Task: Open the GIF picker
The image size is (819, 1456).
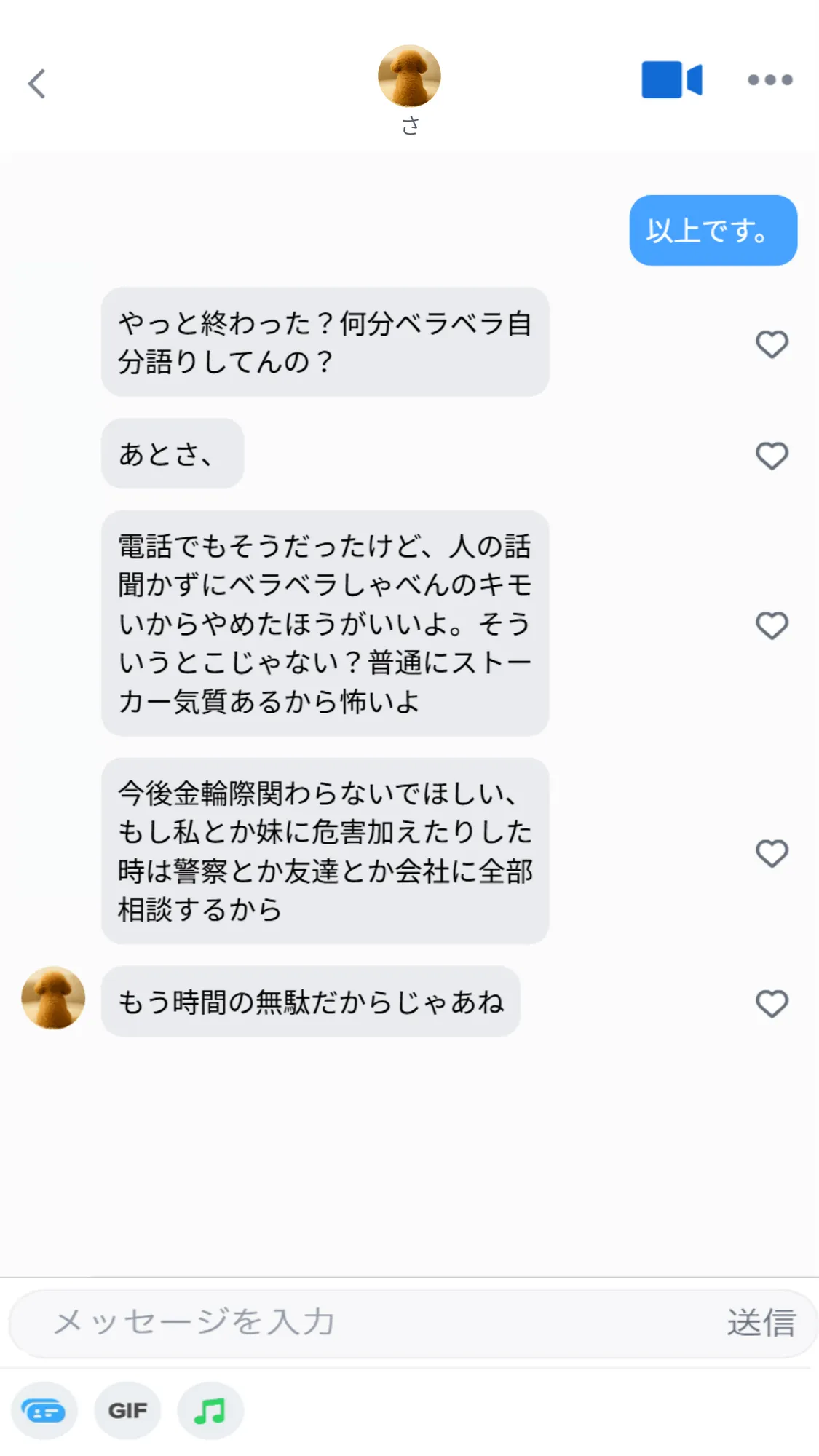Action: [127, 1409]
